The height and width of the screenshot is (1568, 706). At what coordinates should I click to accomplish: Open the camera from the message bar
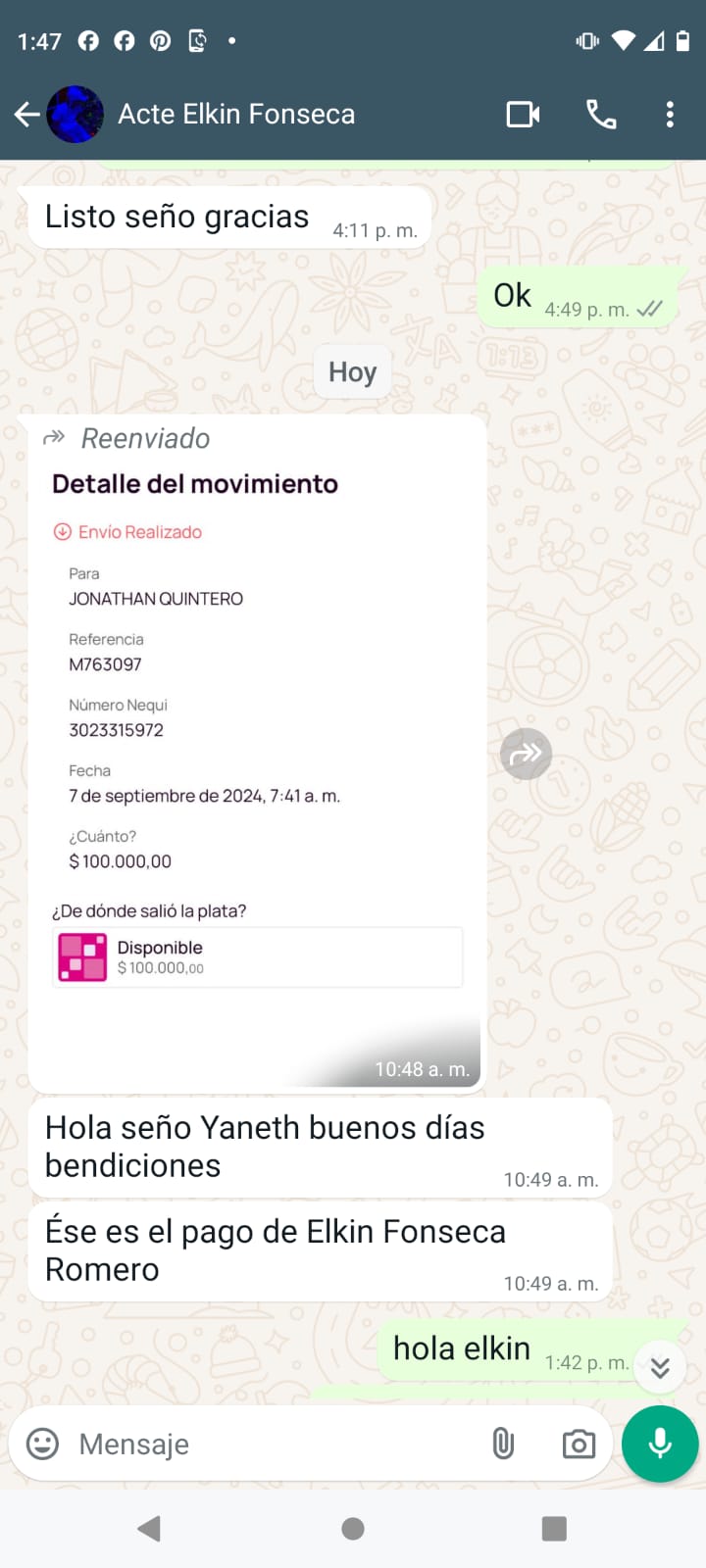tap(579, 1444)
